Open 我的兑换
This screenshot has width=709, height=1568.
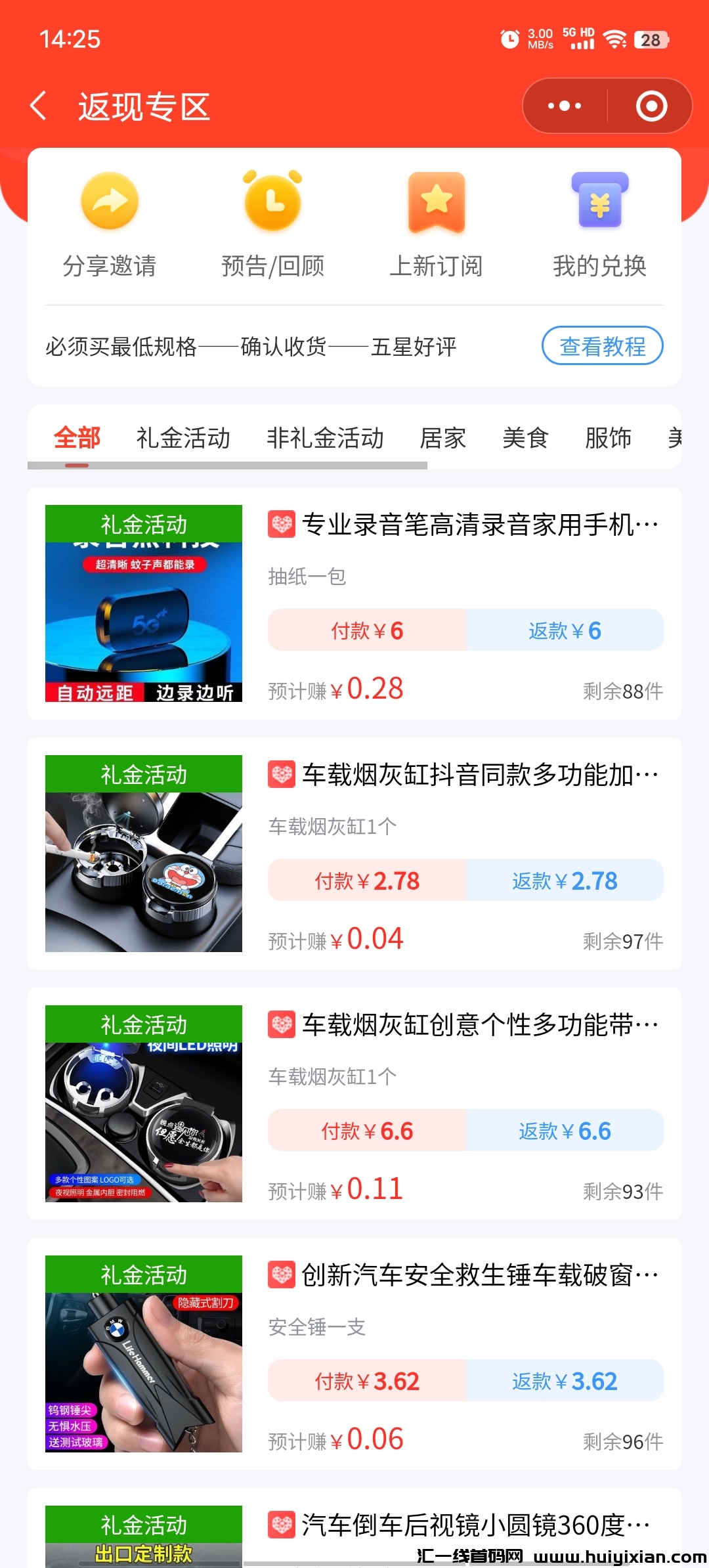pos(599,225)
